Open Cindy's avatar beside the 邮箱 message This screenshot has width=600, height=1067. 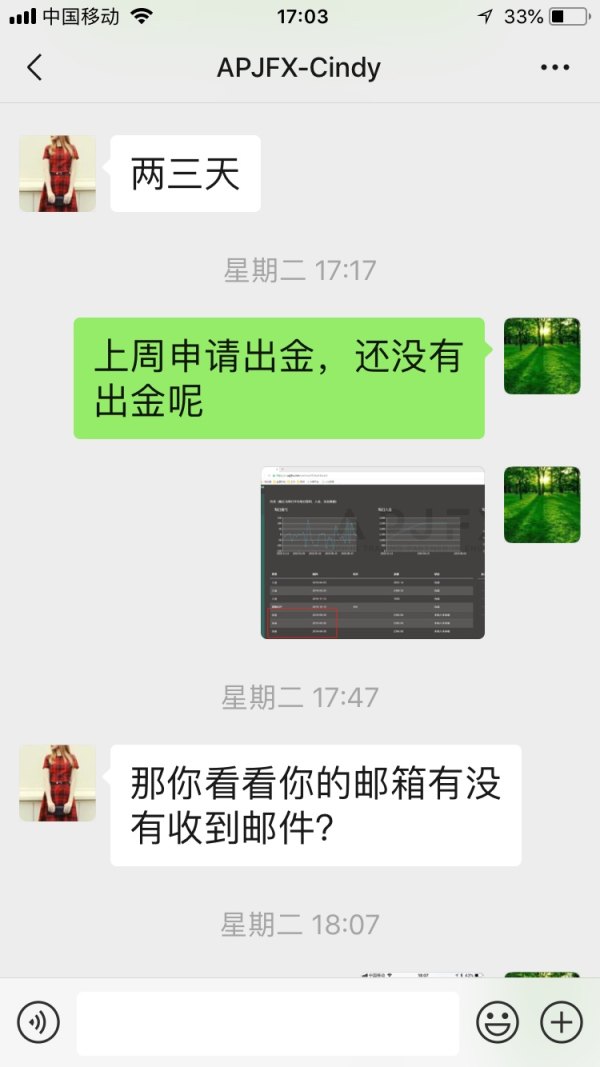tap(57, 783)
